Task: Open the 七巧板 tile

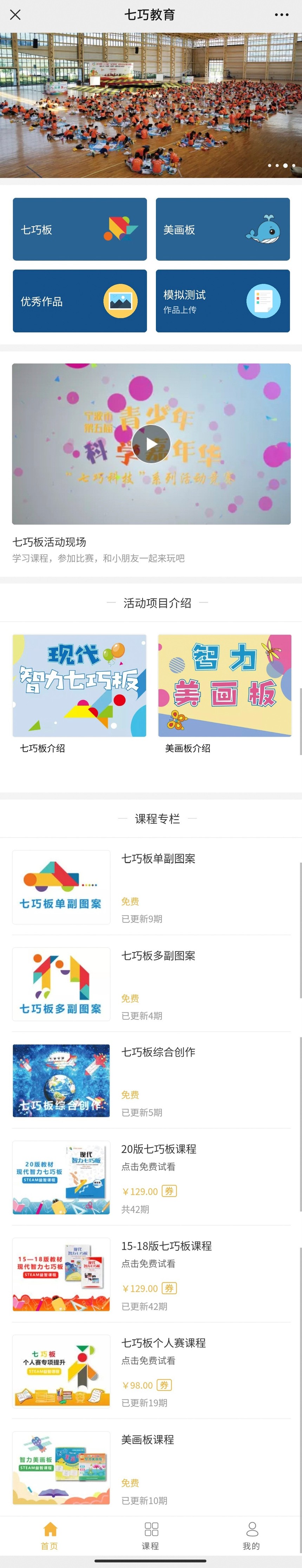Action: [x=80, y=229]
